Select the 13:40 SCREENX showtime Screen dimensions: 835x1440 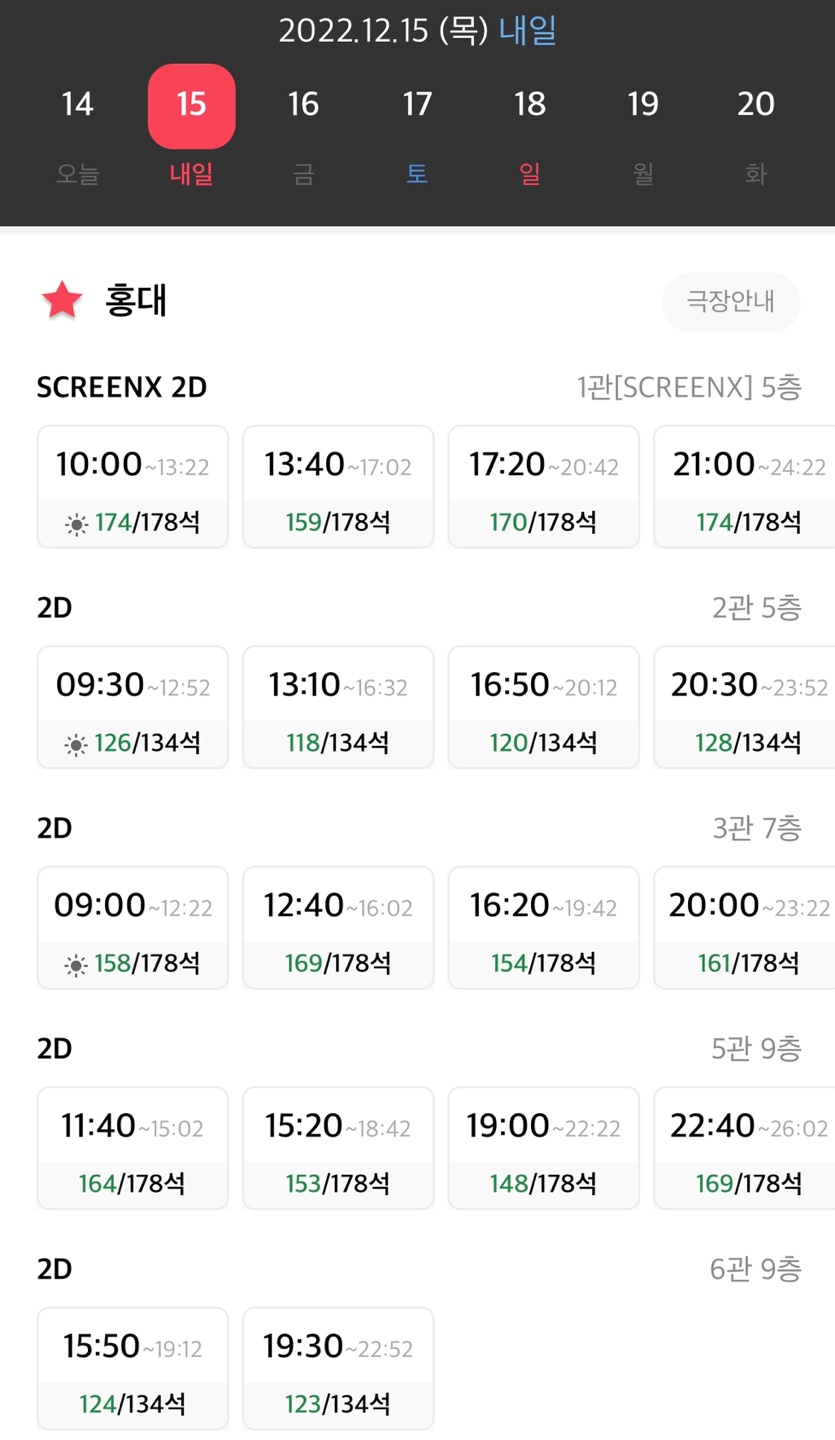[x=338, y=487]
